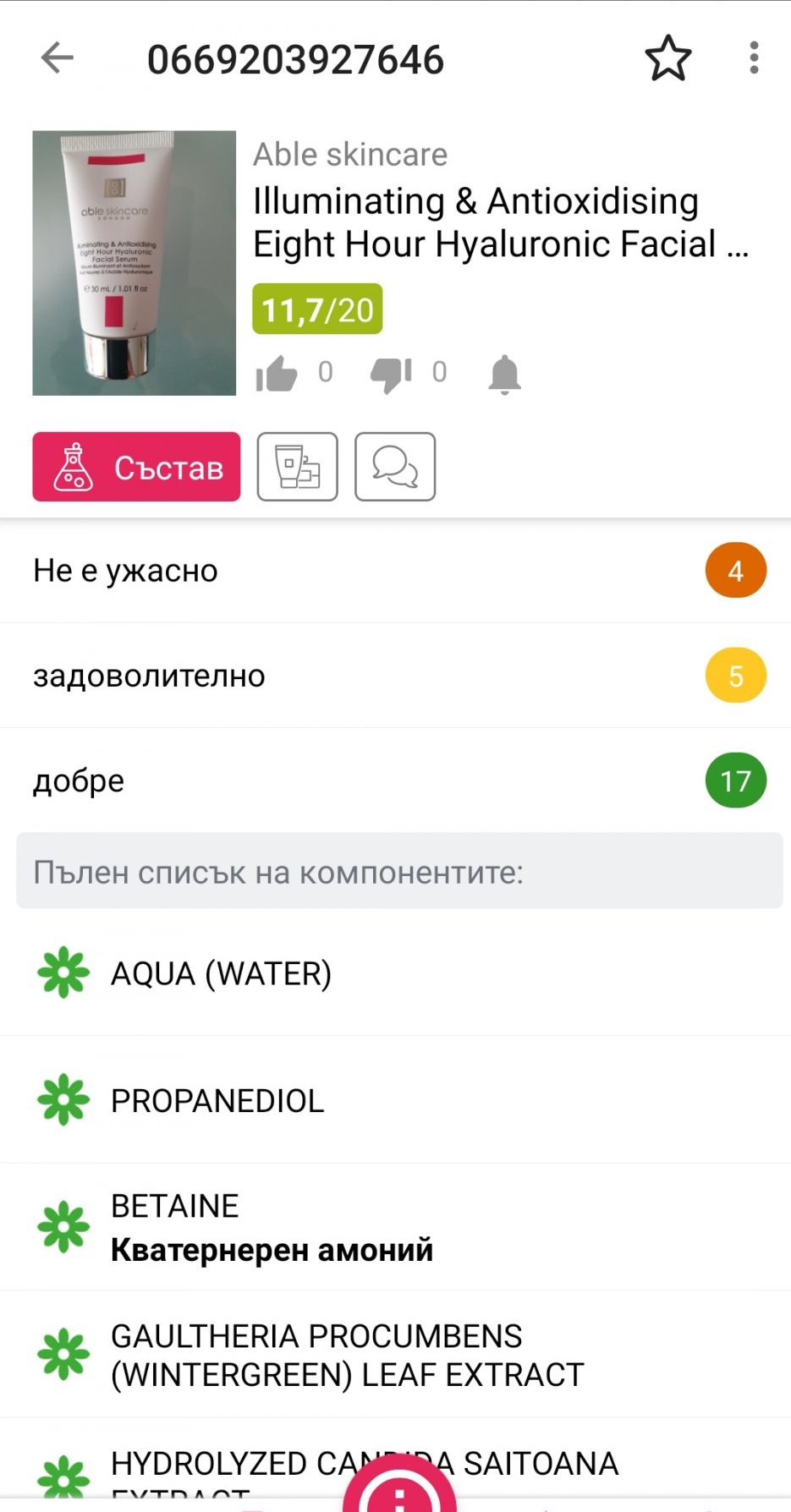This screenshot has height=1512, width=791.
Task: Give the product a thumbs down
Action: tap(391, 373)
